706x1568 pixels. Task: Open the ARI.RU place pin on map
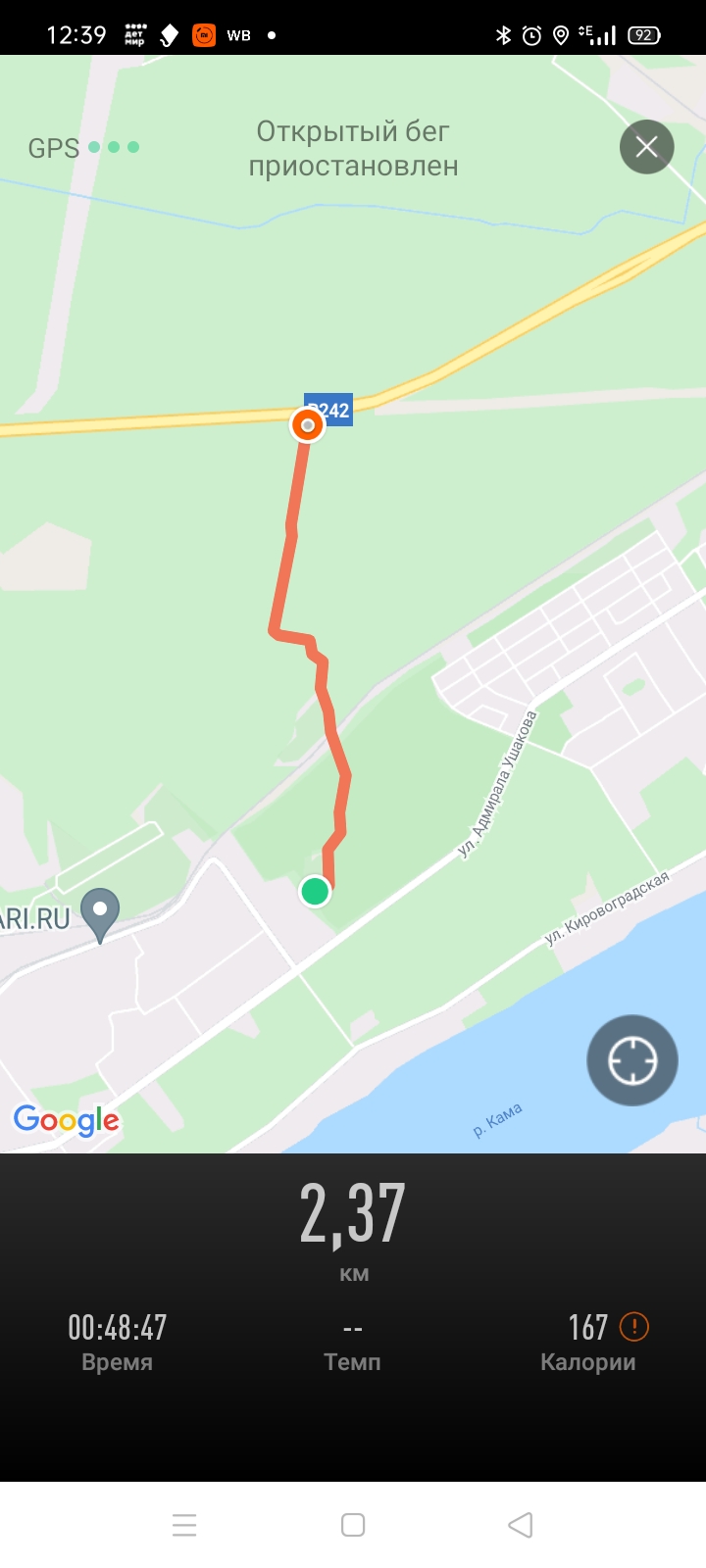(99, 912)
